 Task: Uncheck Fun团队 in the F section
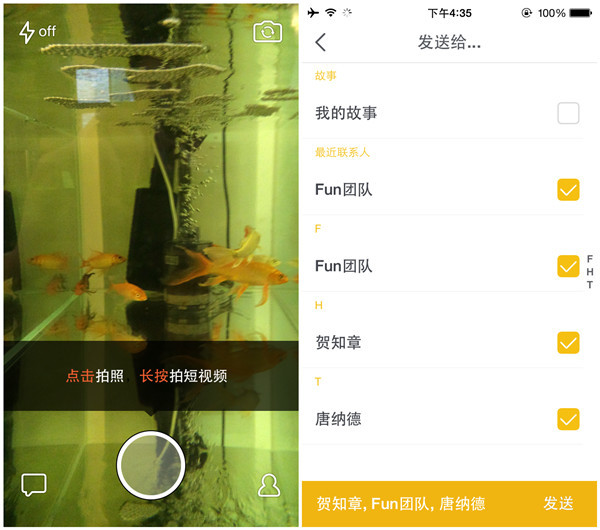(x=568, y=266)
